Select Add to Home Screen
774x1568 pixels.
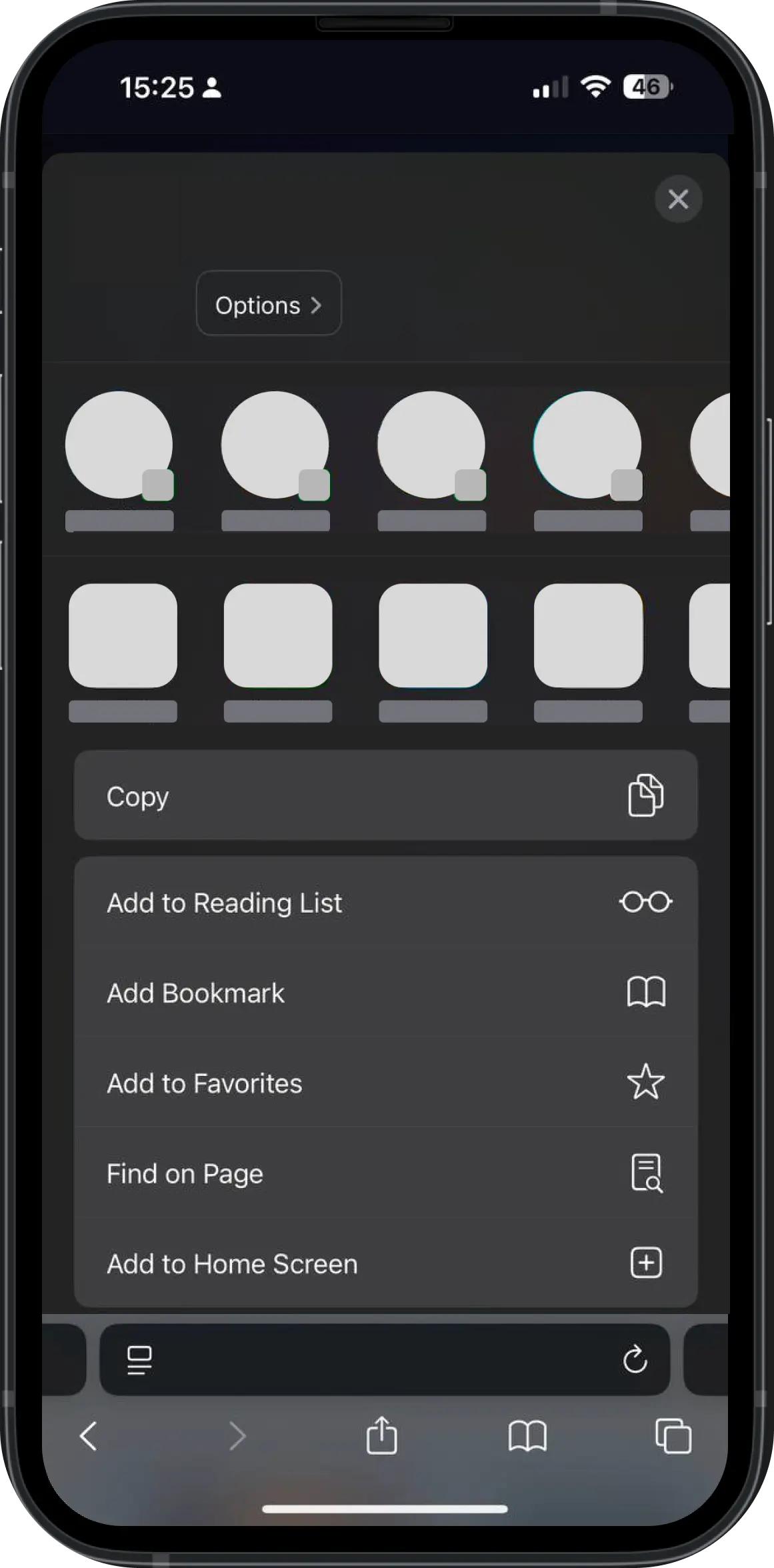(386, 1264)
